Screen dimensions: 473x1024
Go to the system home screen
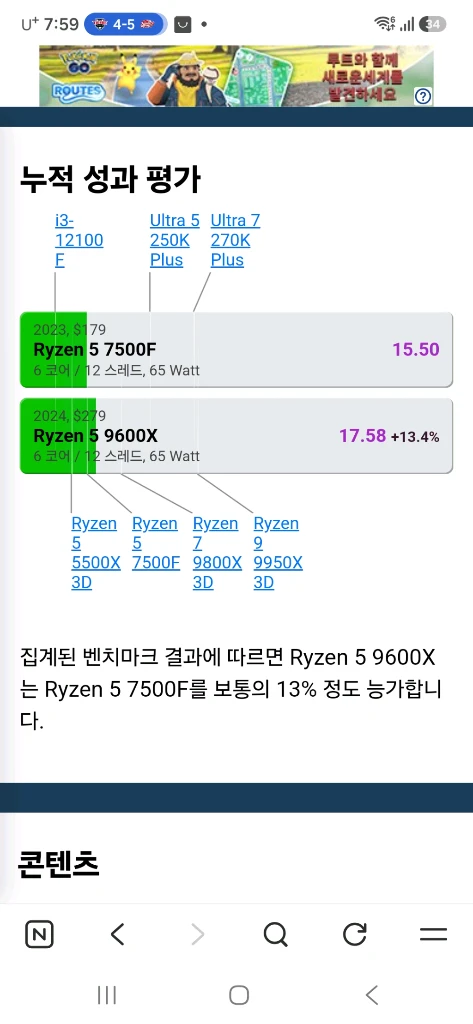(x=239, y=995)
